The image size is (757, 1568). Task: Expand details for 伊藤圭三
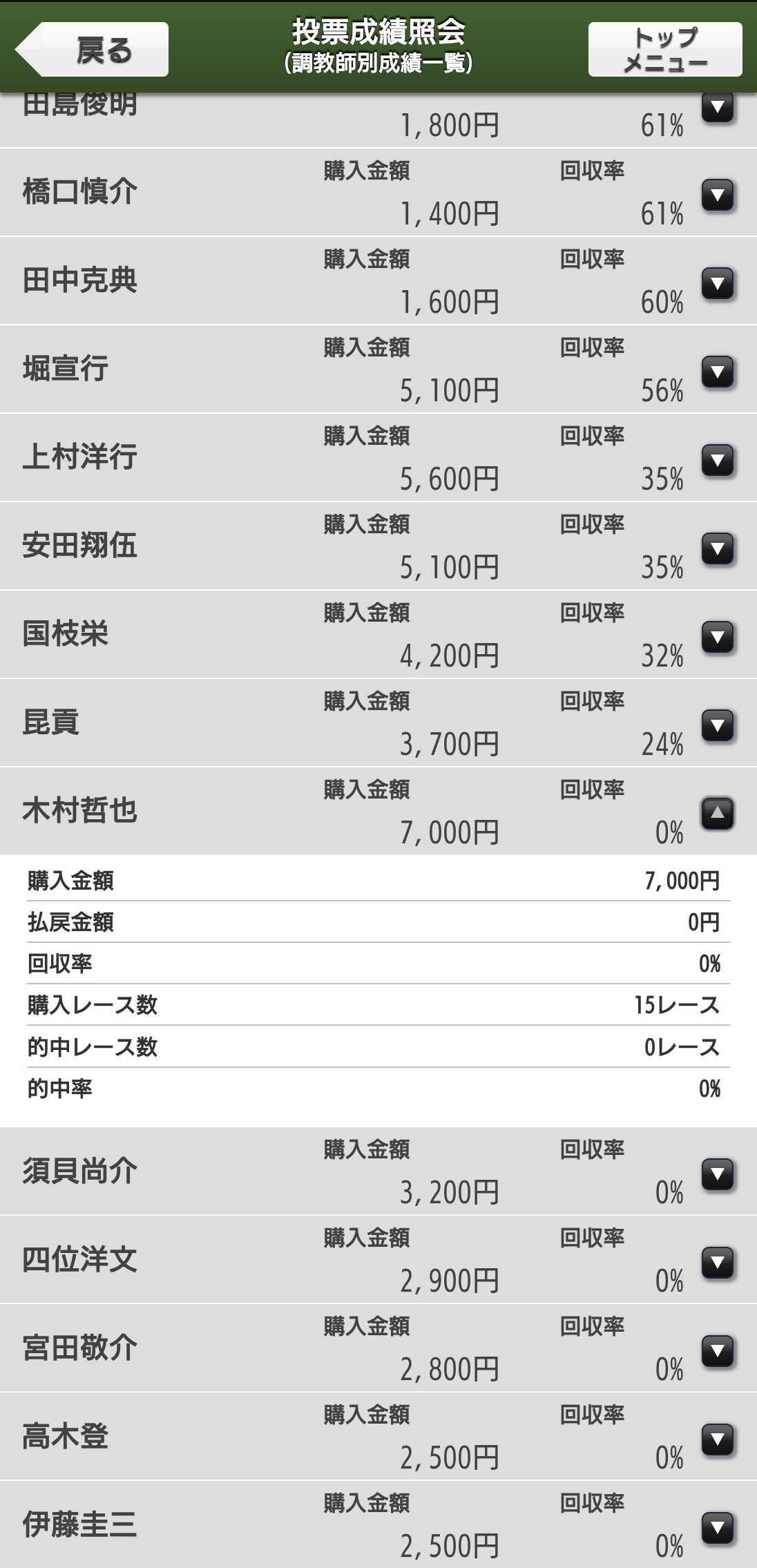(718, 1528)
